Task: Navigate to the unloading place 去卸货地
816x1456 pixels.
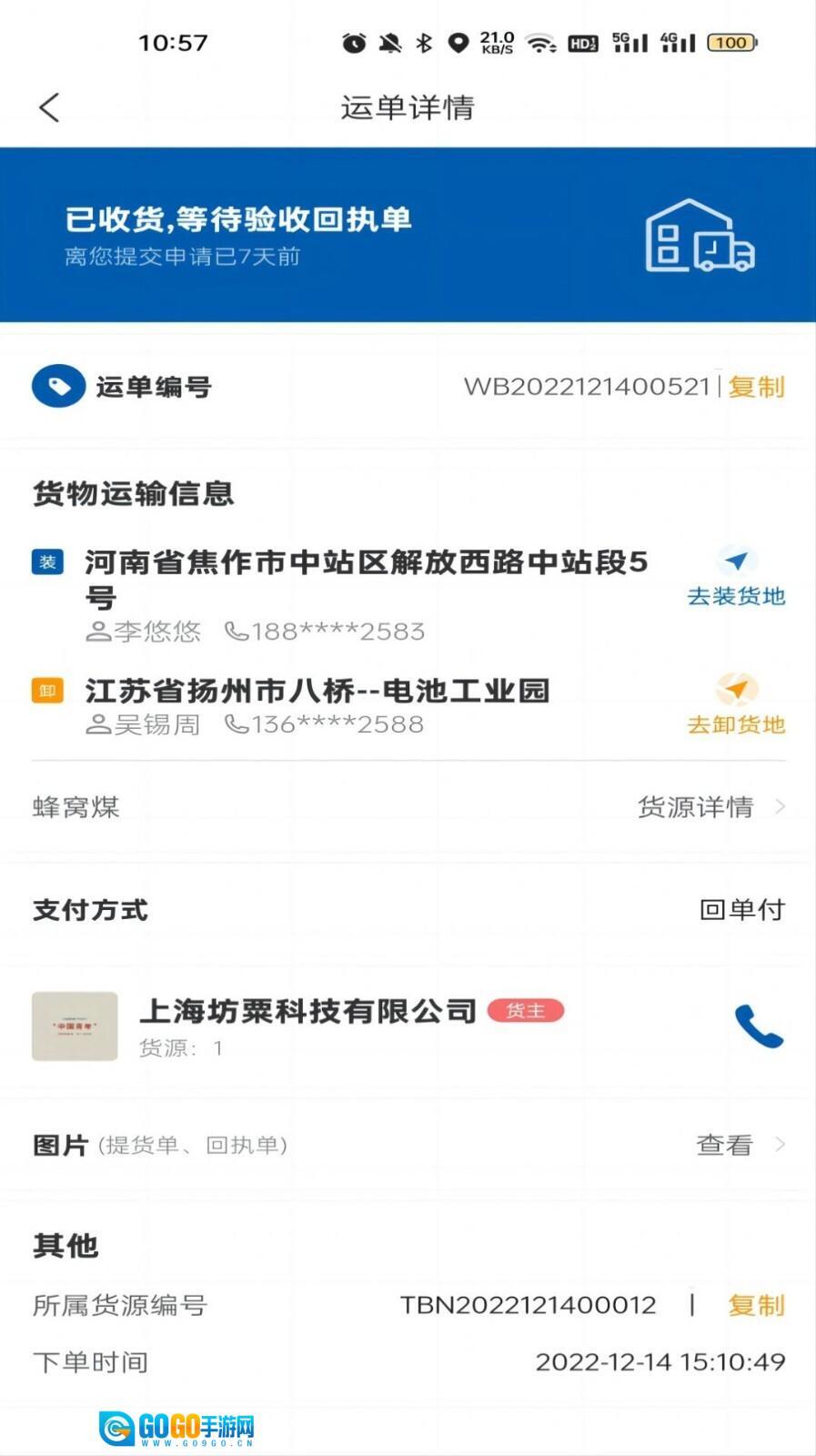Action: pos(736,705)
